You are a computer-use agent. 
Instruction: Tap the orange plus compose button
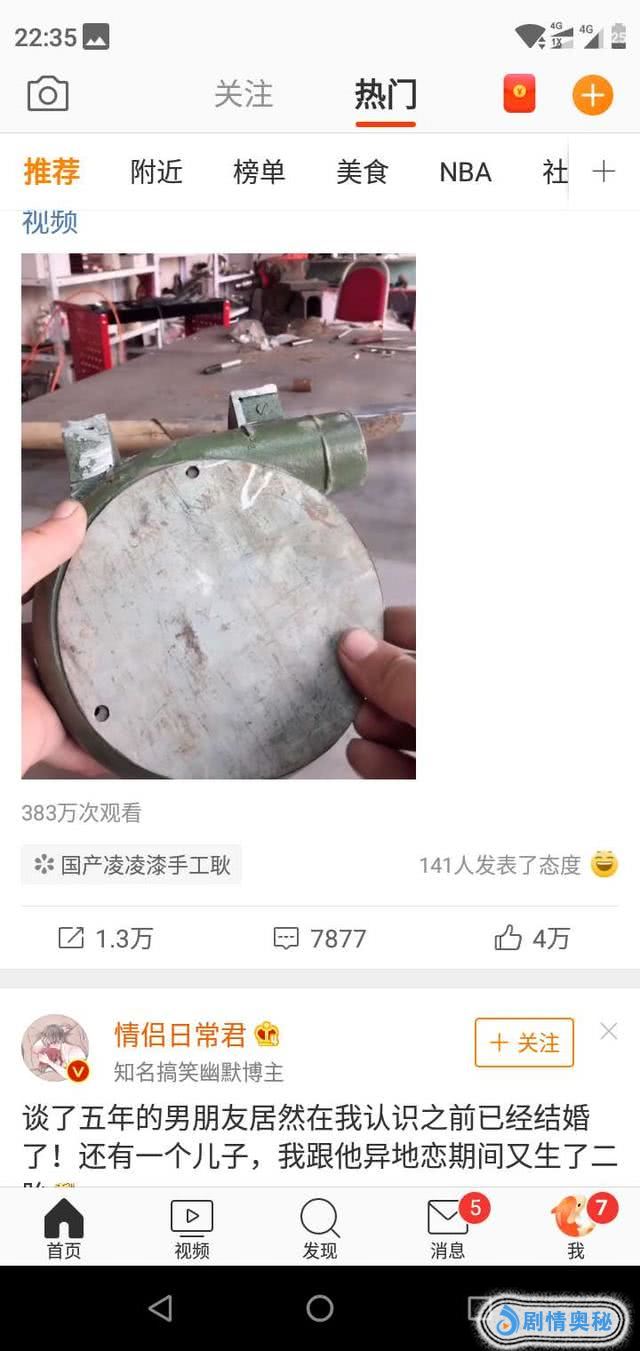(x=592, y=95)
